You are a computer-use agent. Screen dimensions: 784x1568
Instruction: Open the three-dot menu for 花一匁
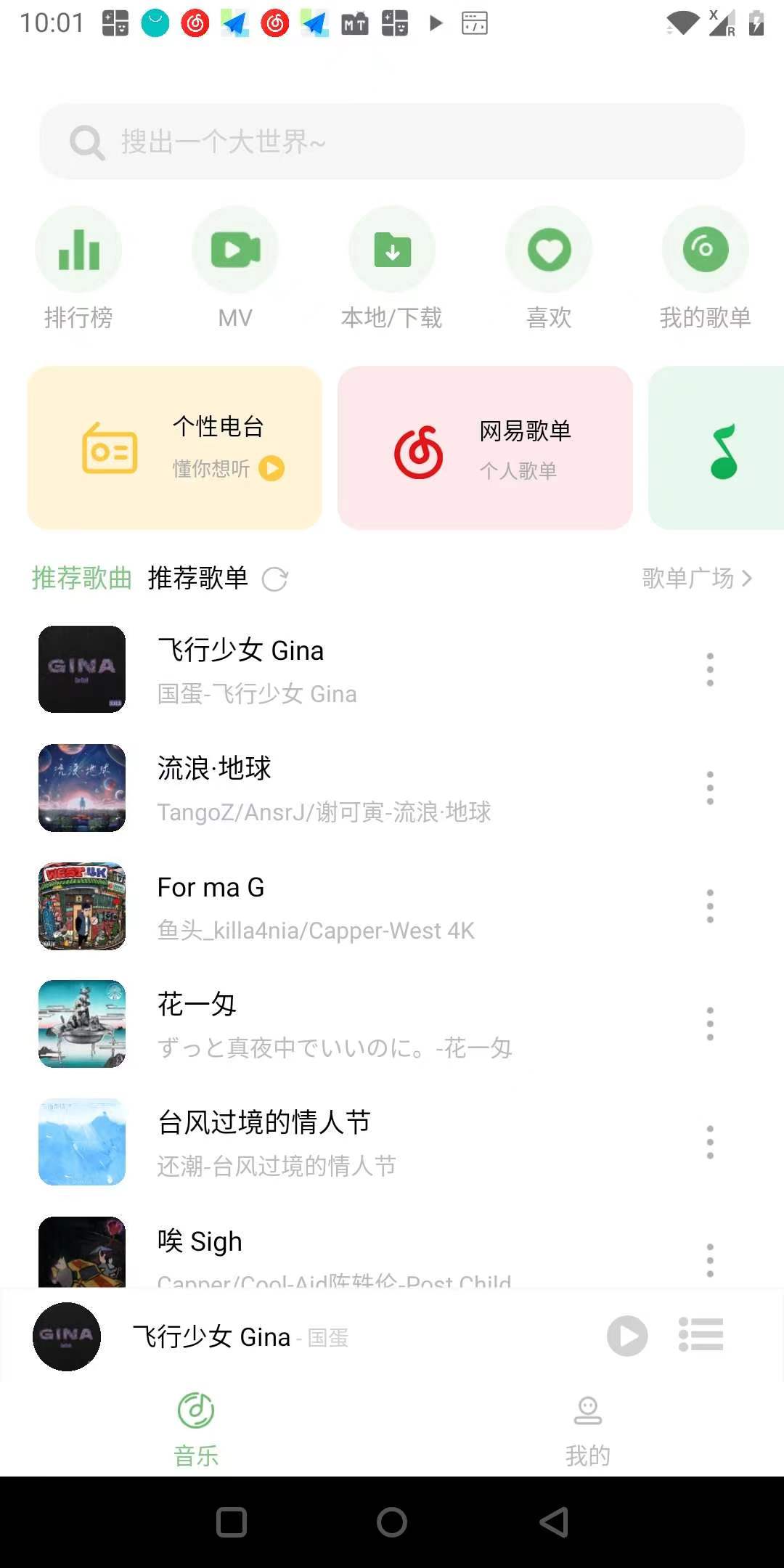[709, 1023]
